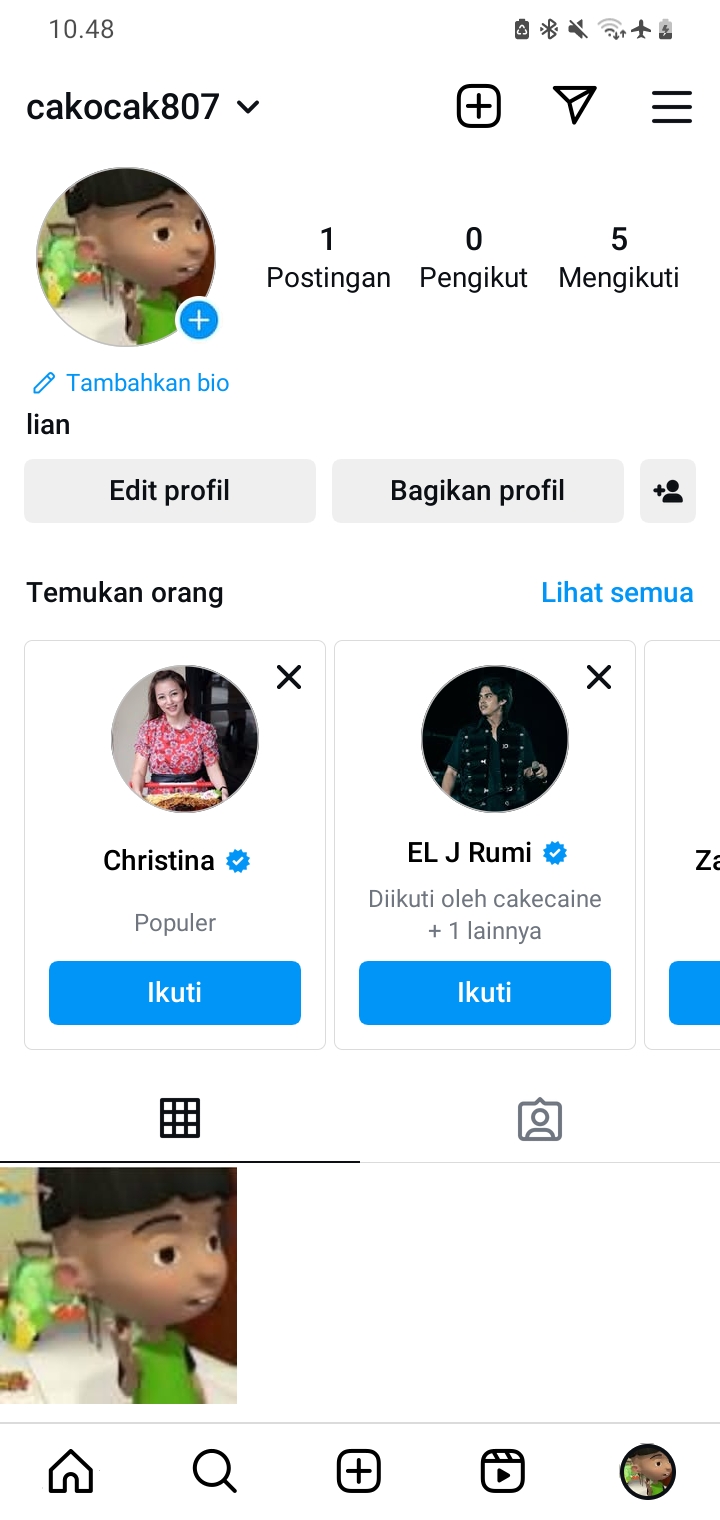Open Lihat semua suggestions
The width and height of the screenshot is (720, 1520).
coord(616,593)
